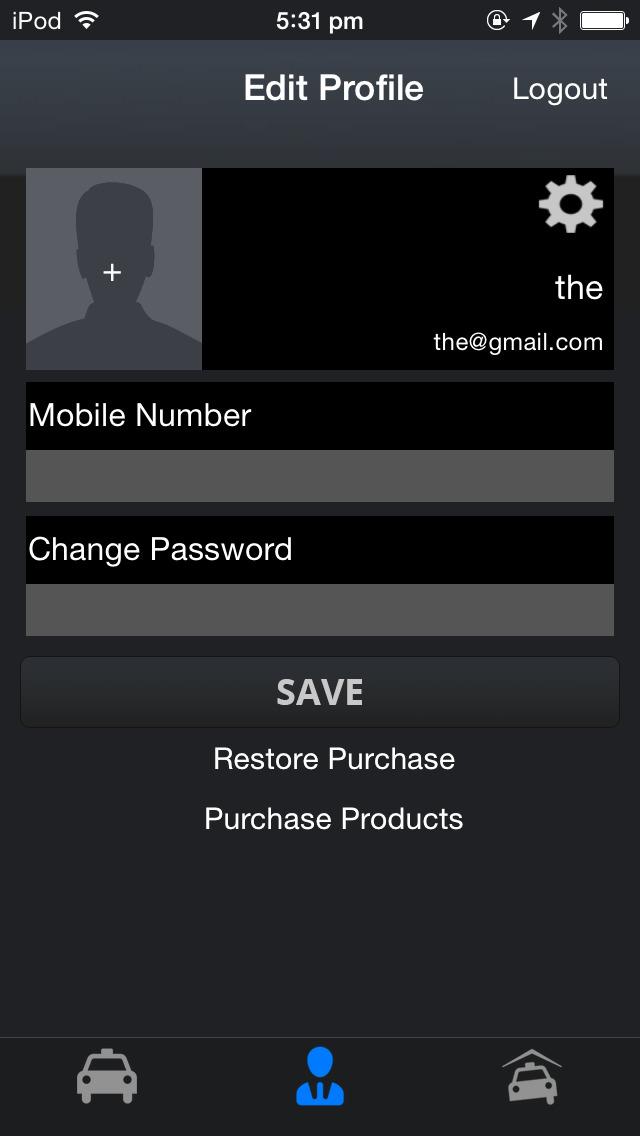Log out of the account
The height and width of the screenshot is (1136, 640).
pos(559,89)
